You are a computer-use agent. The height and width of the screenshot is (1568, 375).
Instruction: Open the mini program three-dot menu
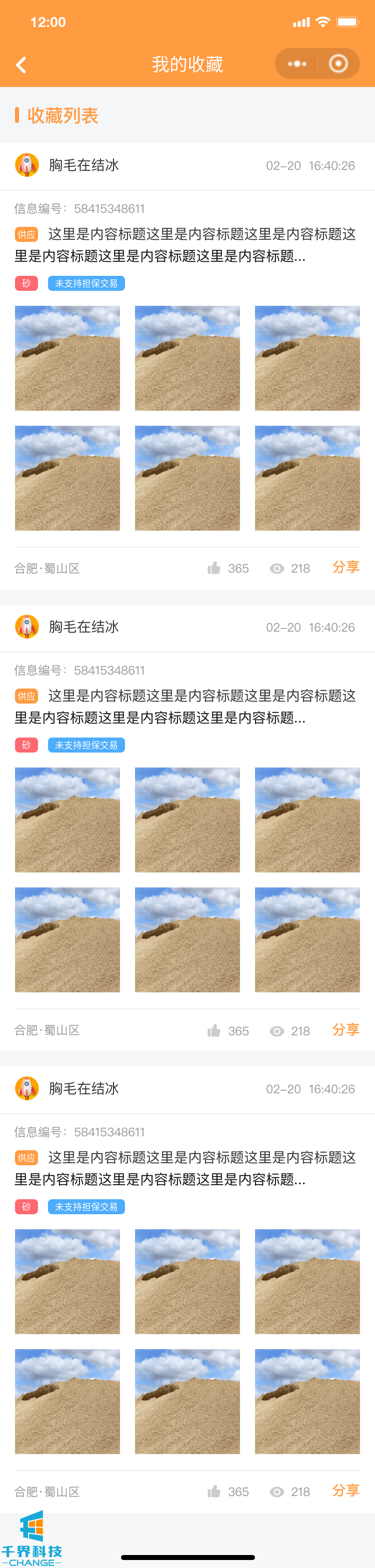tap(297, 64)
